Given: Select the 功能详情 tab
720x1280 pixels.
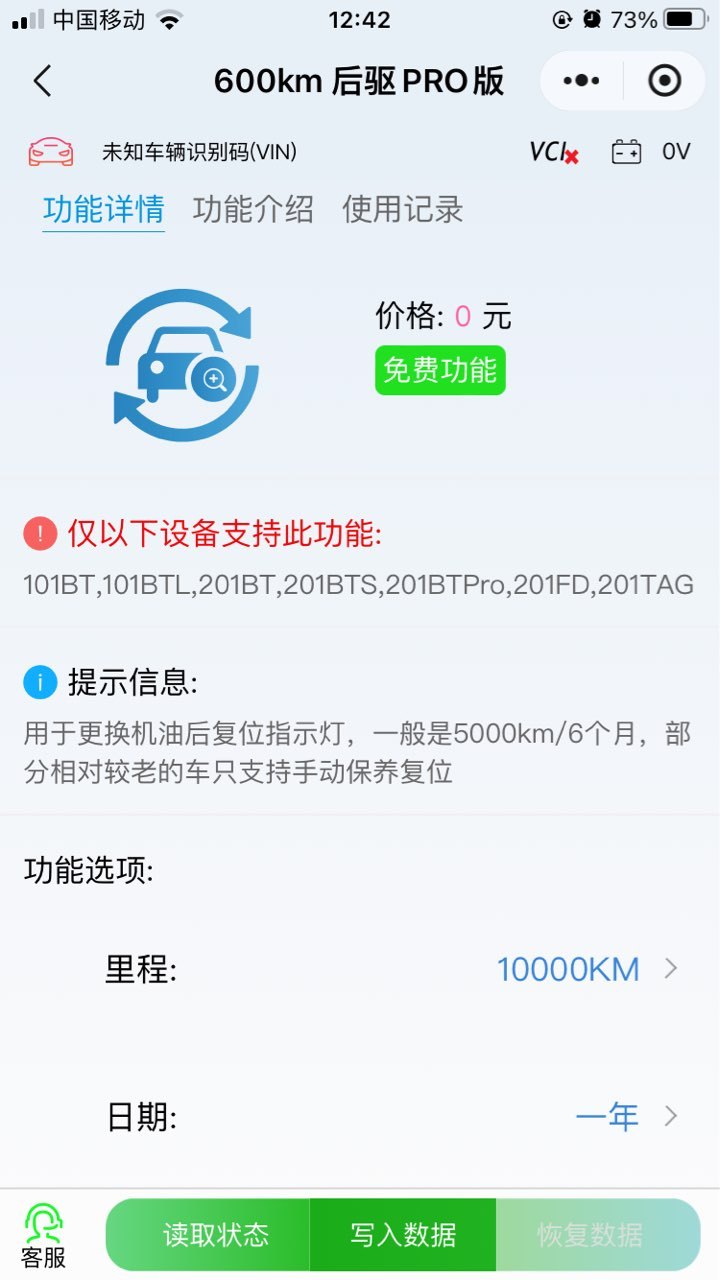Looking at the screenshot, I should click(x=103, y=210).
